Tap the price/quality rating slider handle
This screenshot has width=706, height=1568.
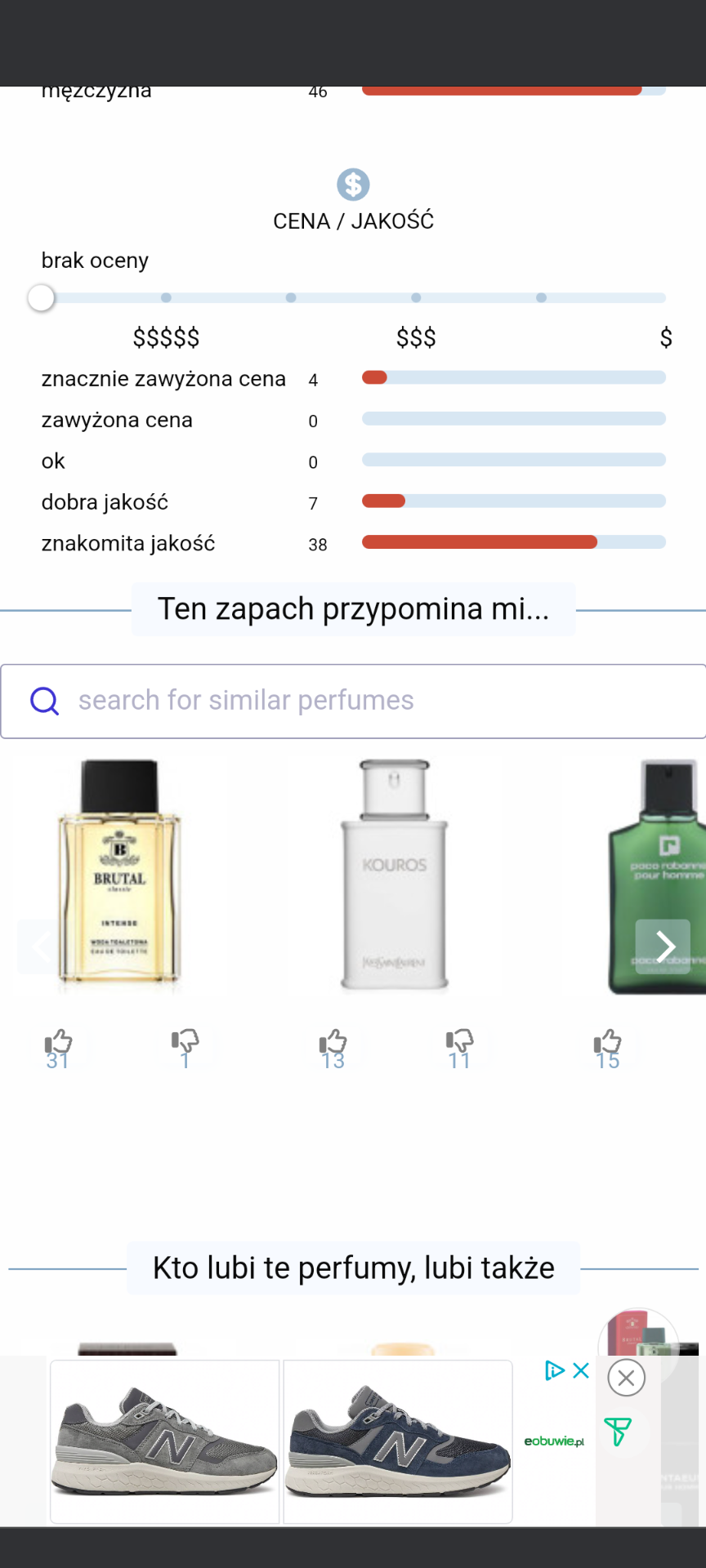41,298
